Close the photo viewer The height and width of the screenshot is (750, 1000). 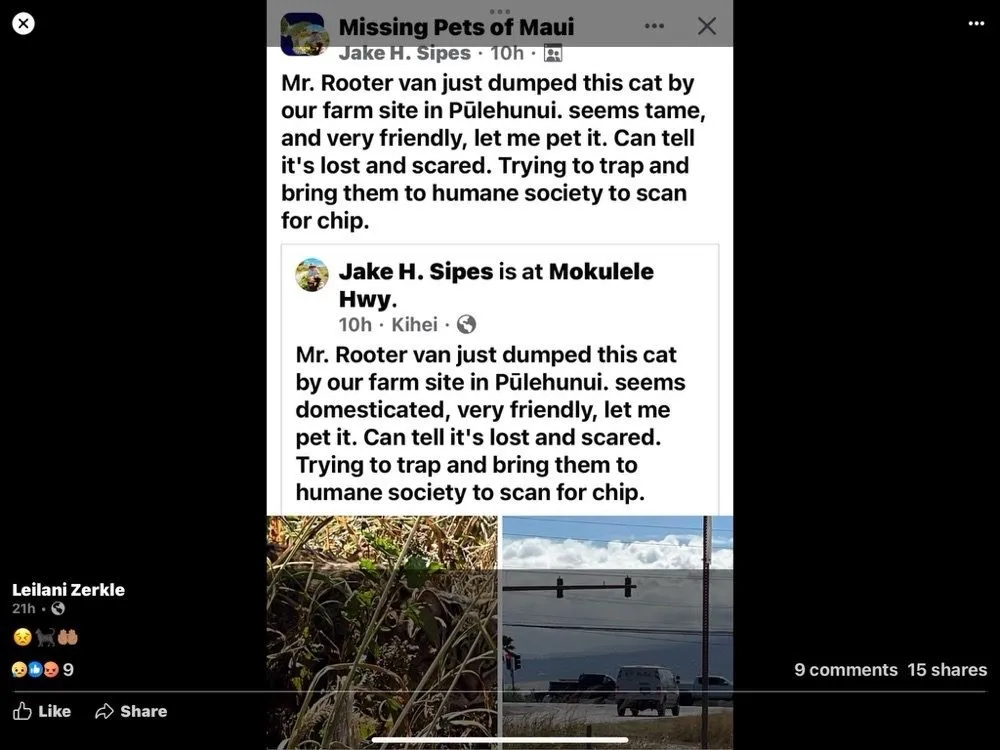coord(23,23)
